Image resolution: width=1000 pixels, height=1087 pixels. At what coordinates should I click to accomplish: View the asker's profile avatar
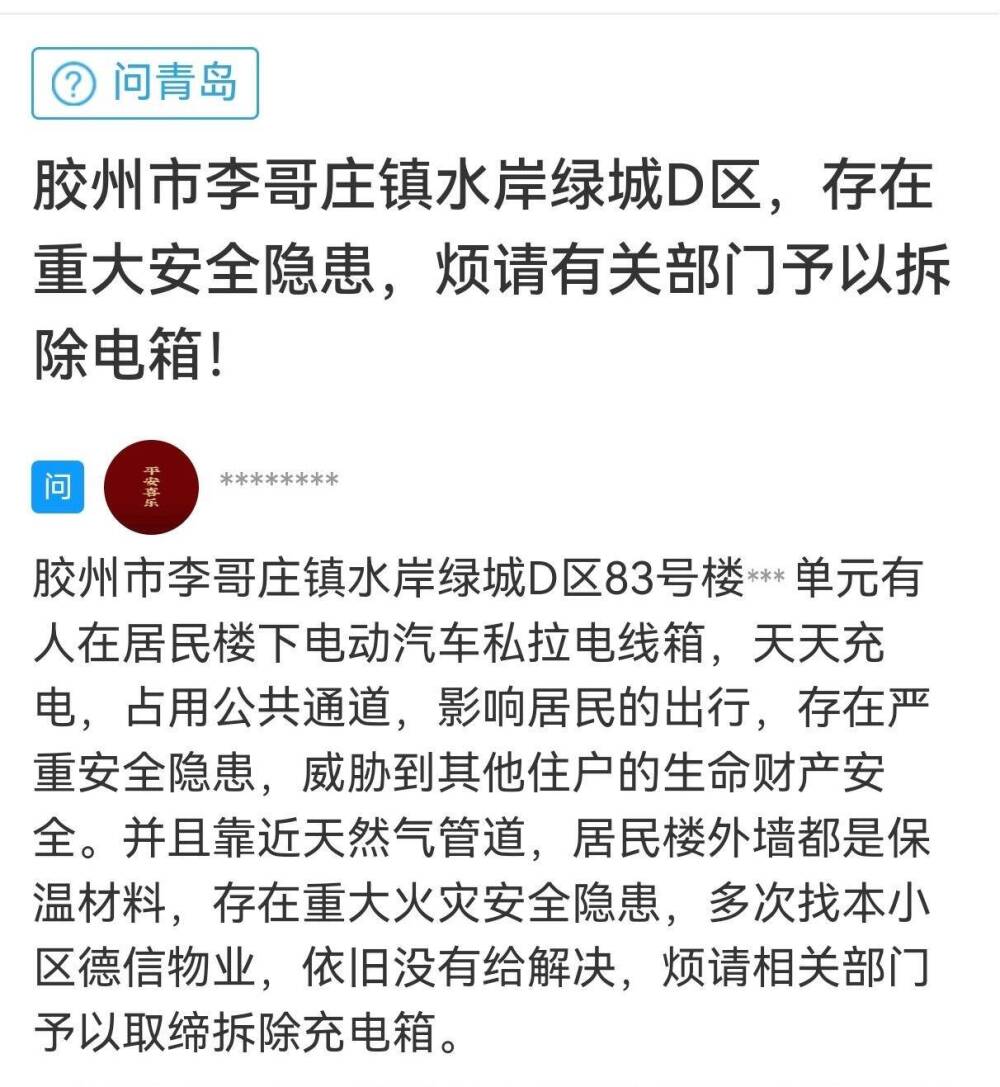[152, 486]
